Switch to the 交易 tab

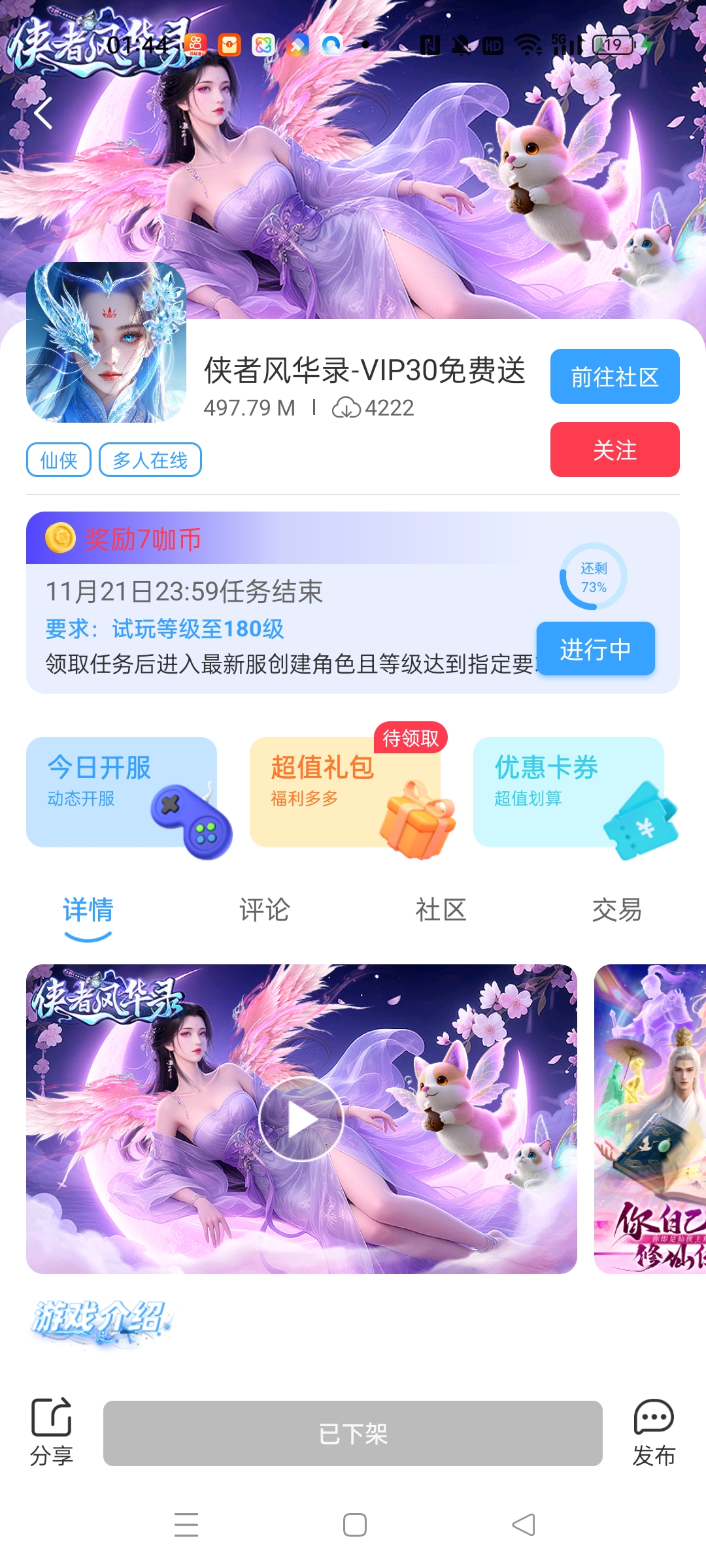616,910
